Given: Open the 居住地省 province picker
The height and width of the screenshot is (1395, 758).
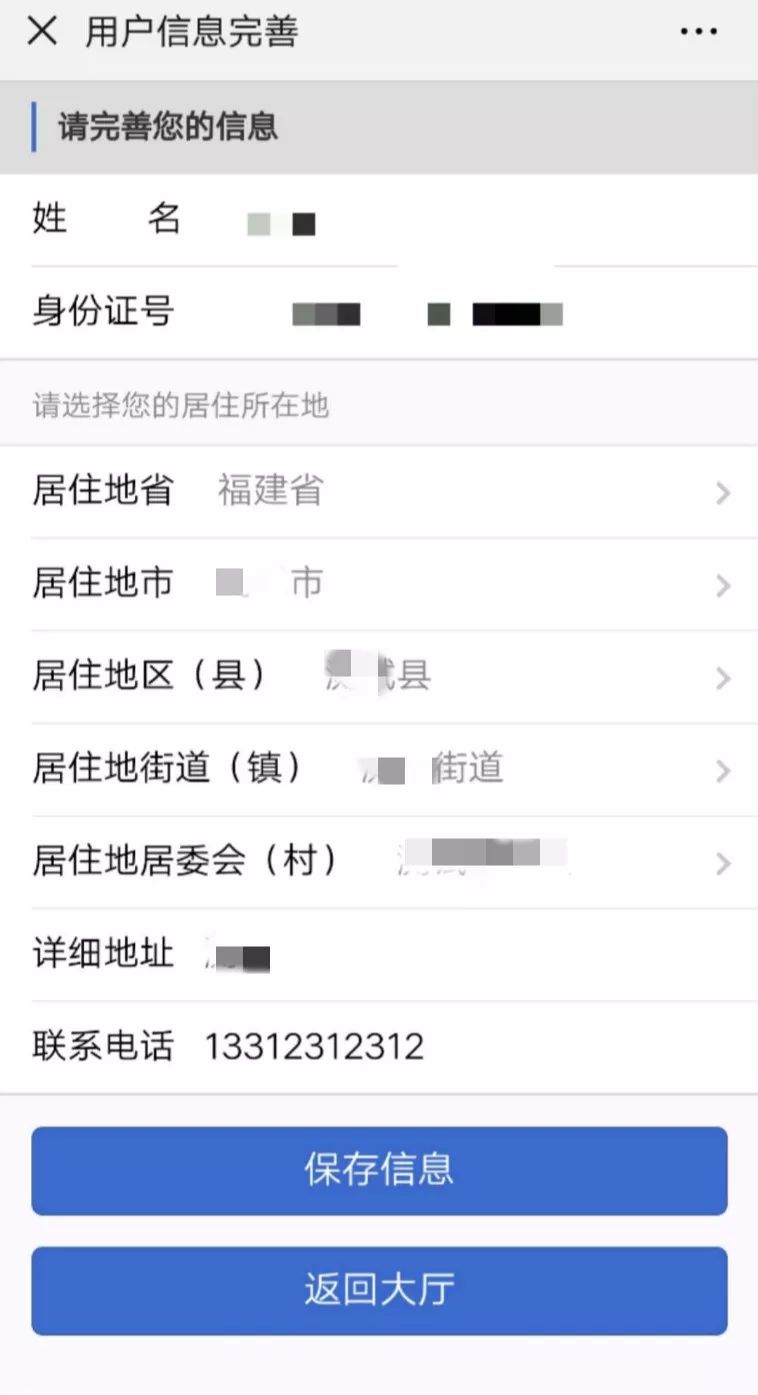Looking at the screenshot, I should [x=379, y=491].
